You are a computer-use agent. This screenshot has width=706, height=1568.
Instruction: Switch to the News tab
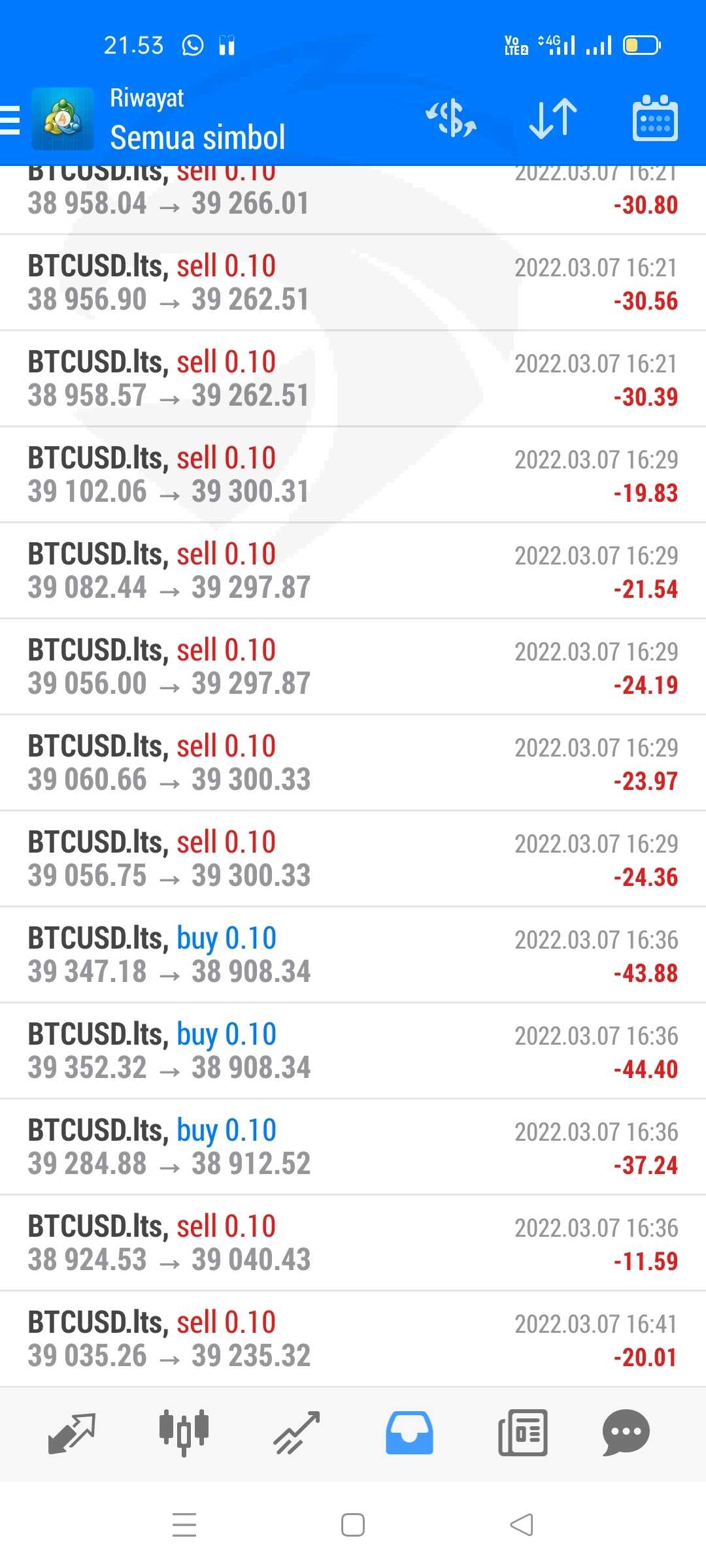(522, 1433)
